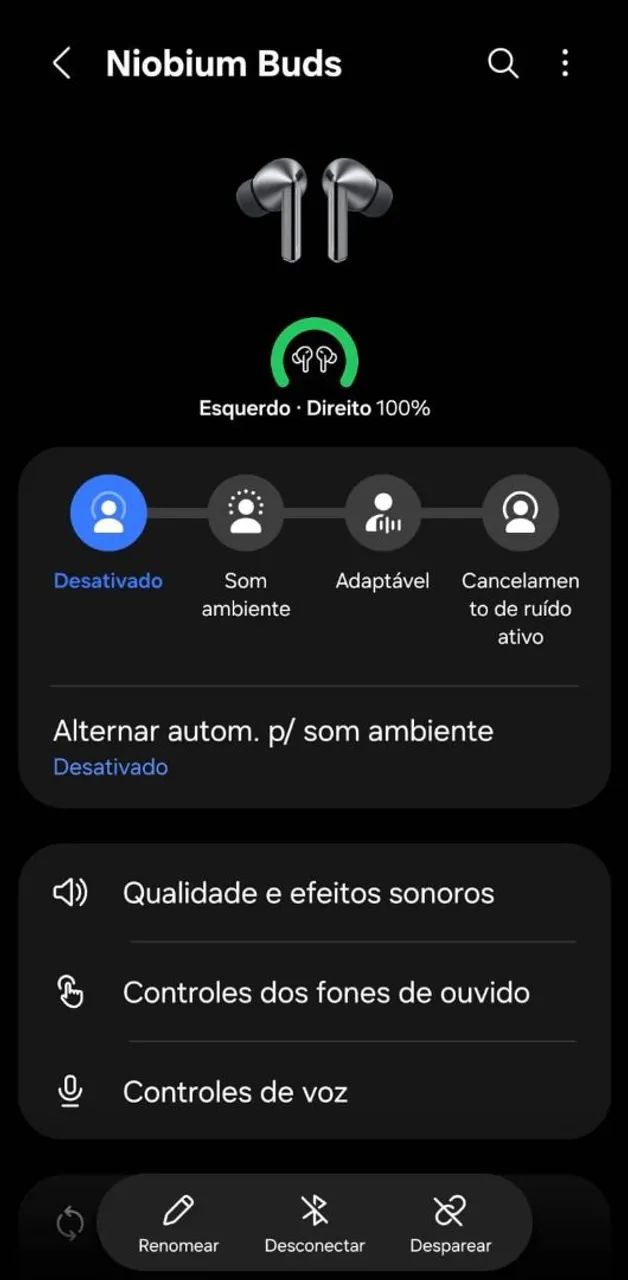This screenshot has width=628, height=1280.
Task: Select the Adaptável noise mode
Action: tap(382, 514)
